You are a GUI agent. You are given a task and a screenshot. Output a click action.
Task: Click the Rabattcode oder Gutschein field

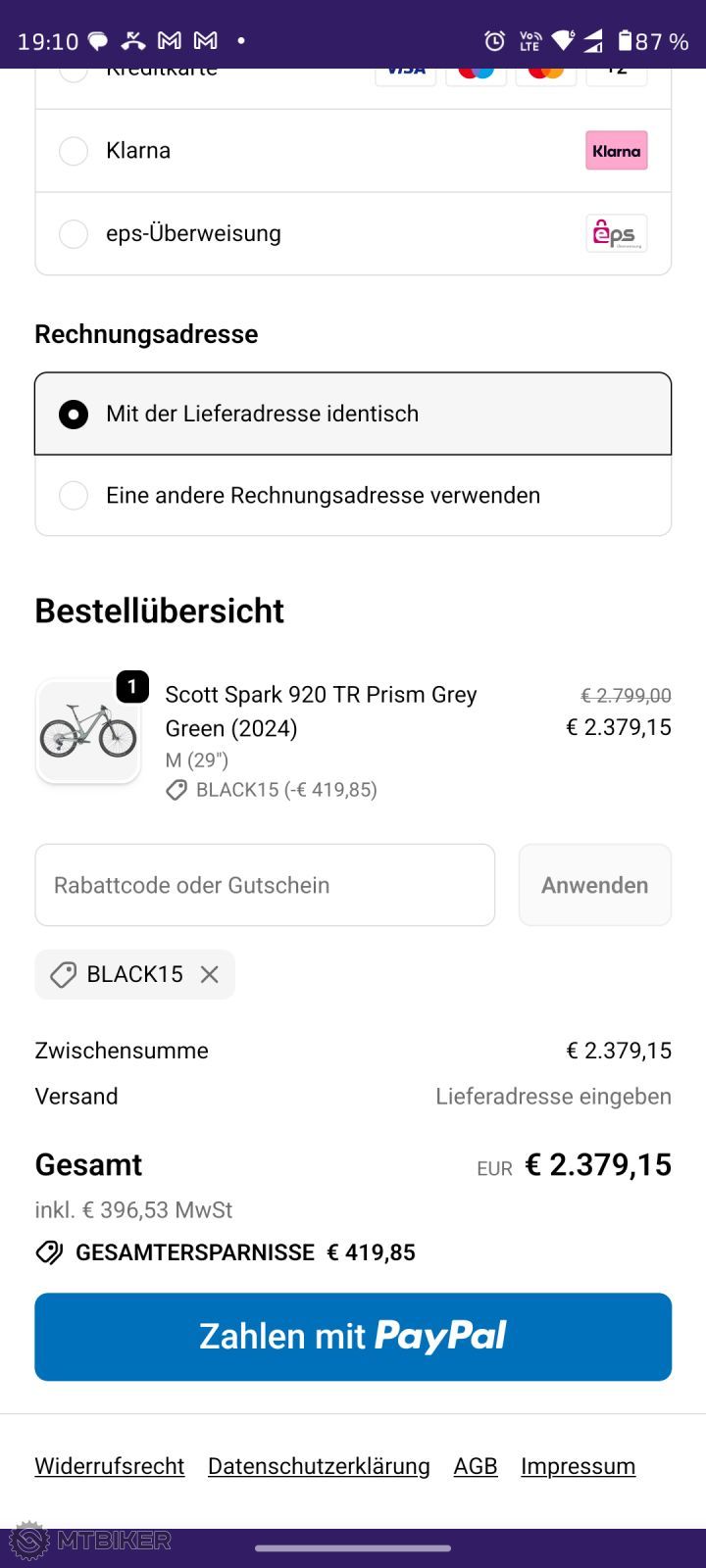(264, 885)
